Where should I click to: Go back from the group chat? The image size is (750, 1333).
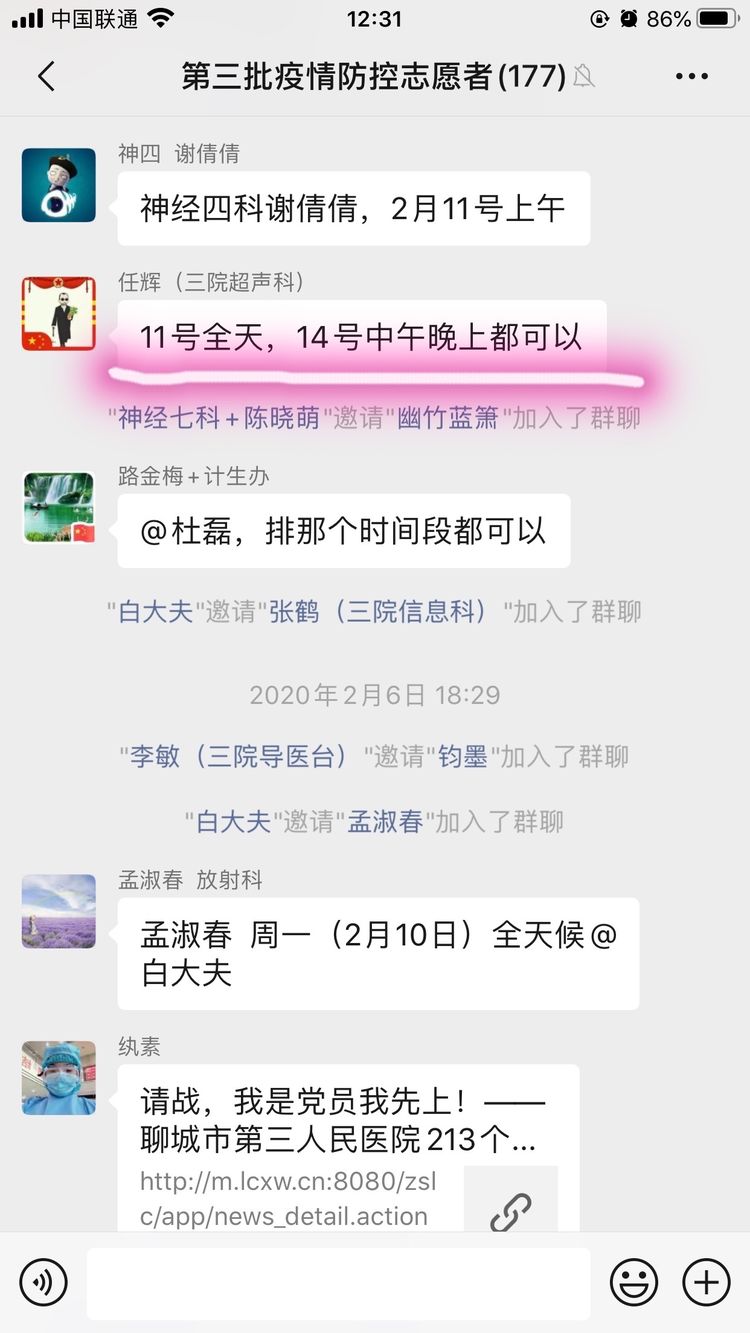point(46,77)
